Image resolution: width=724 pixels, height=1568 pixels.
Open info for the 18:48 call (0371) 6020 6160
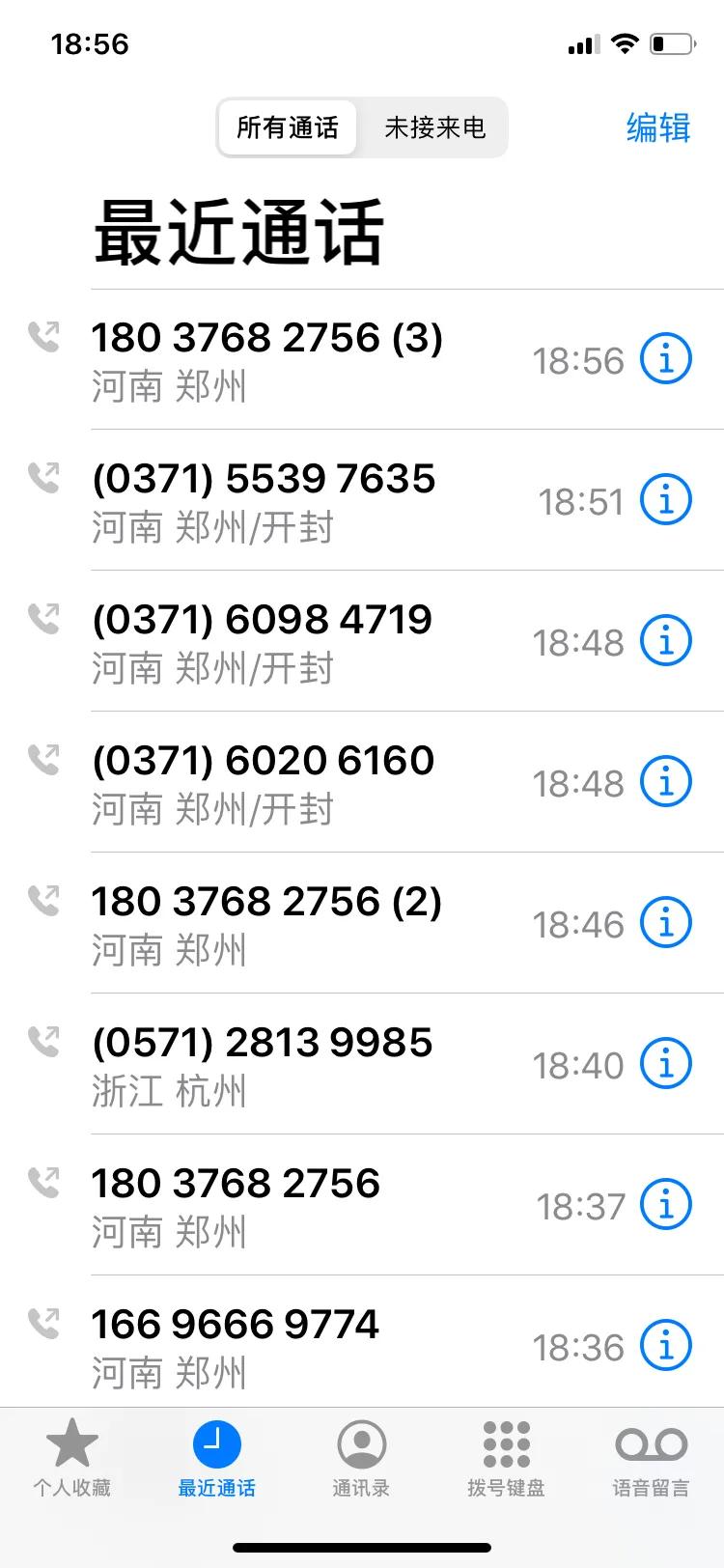(664, 780)
